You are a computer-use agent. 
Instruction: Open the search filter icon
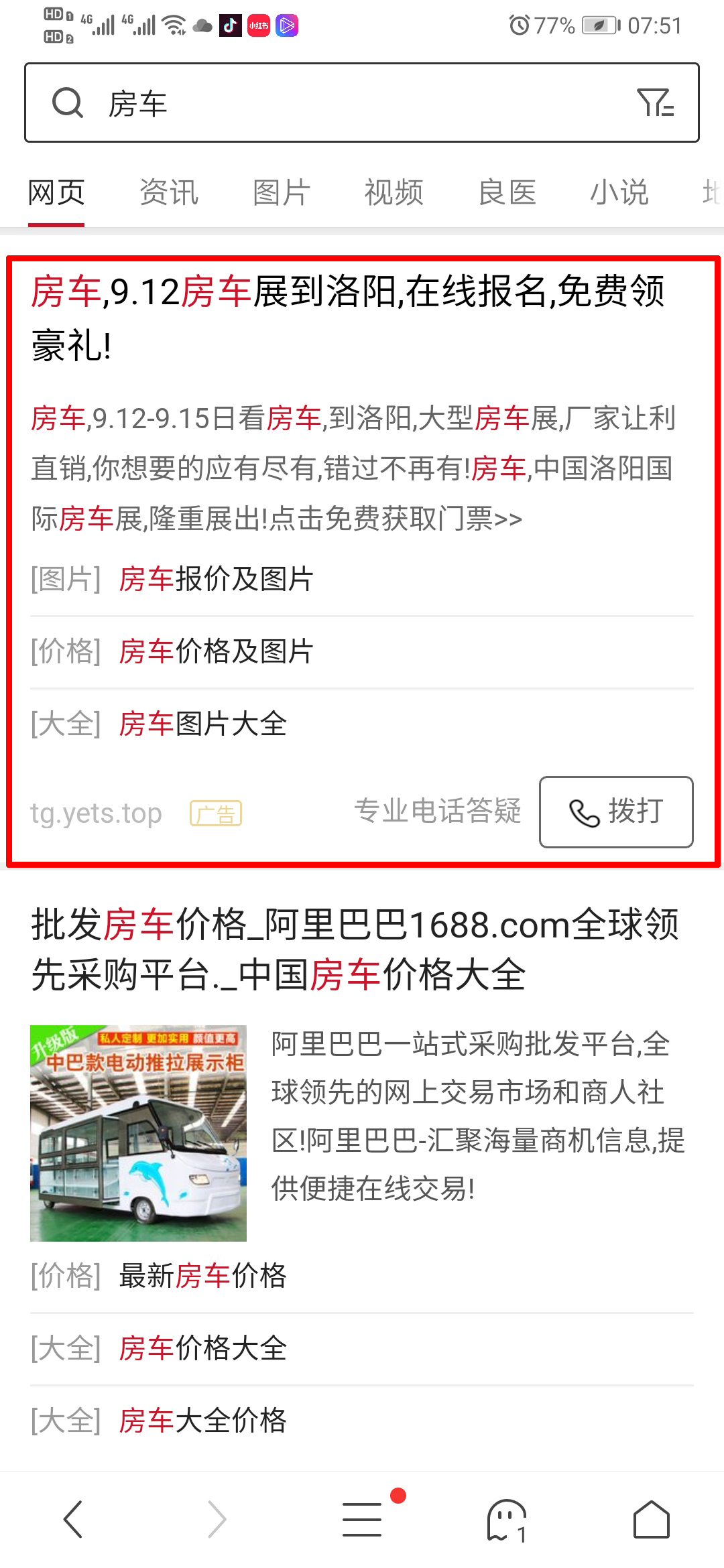tap(654, 103)
